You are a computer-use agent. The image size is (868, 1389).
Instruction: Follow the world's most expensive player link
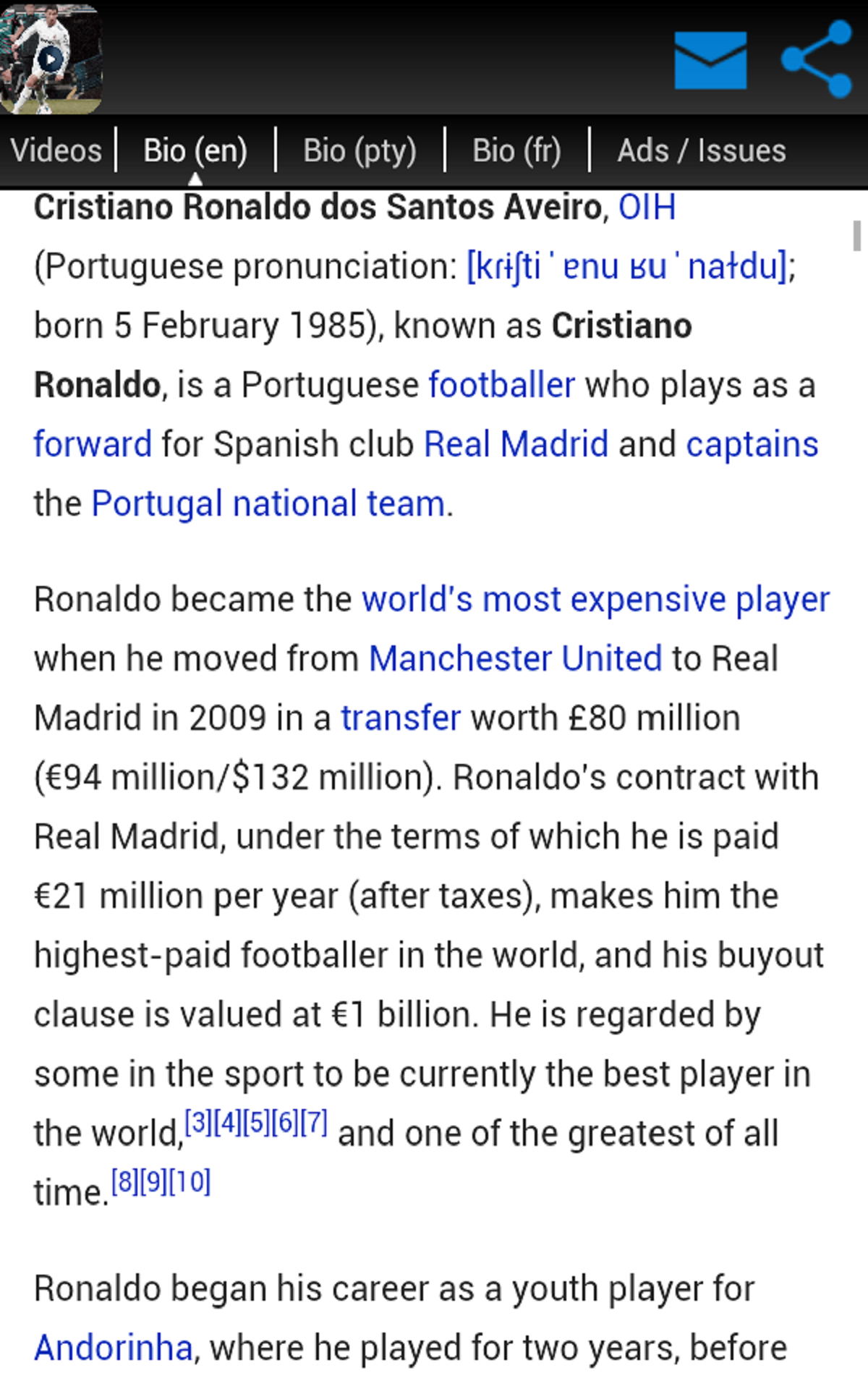(595, 600)
